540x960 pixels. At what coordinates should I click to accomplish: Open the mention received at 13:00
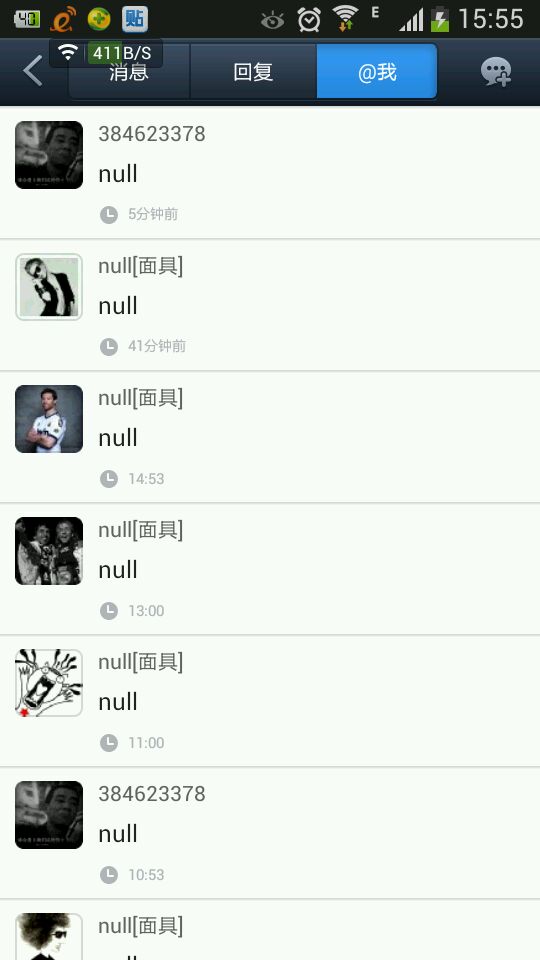(x=270, y=569)
